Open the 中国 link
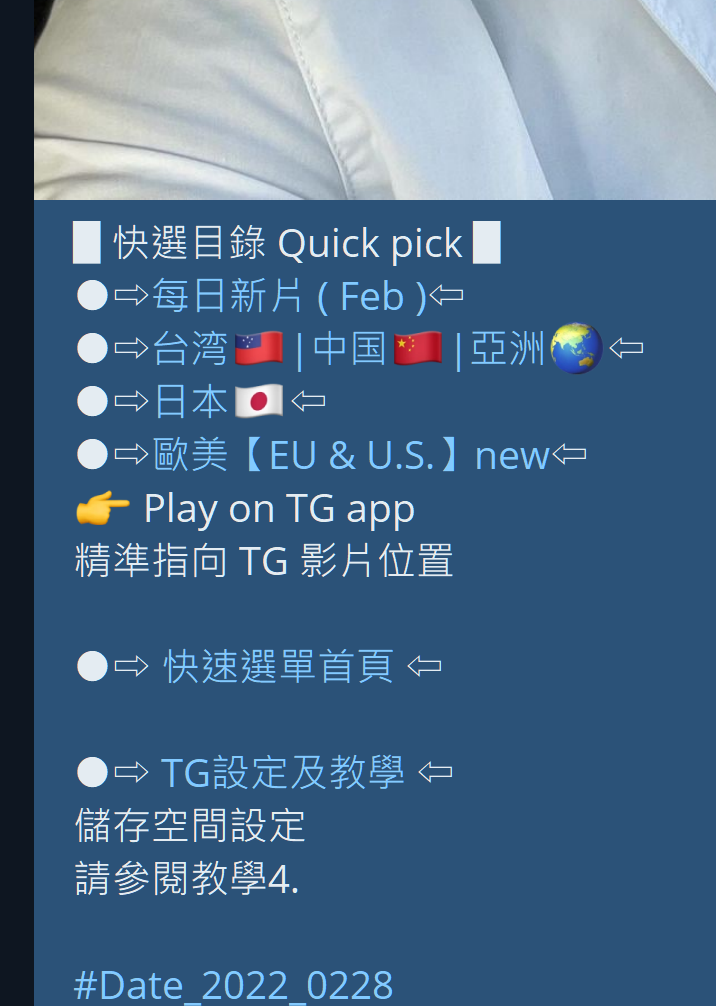Screen dimensions: 716x1006 coord(350,349)
